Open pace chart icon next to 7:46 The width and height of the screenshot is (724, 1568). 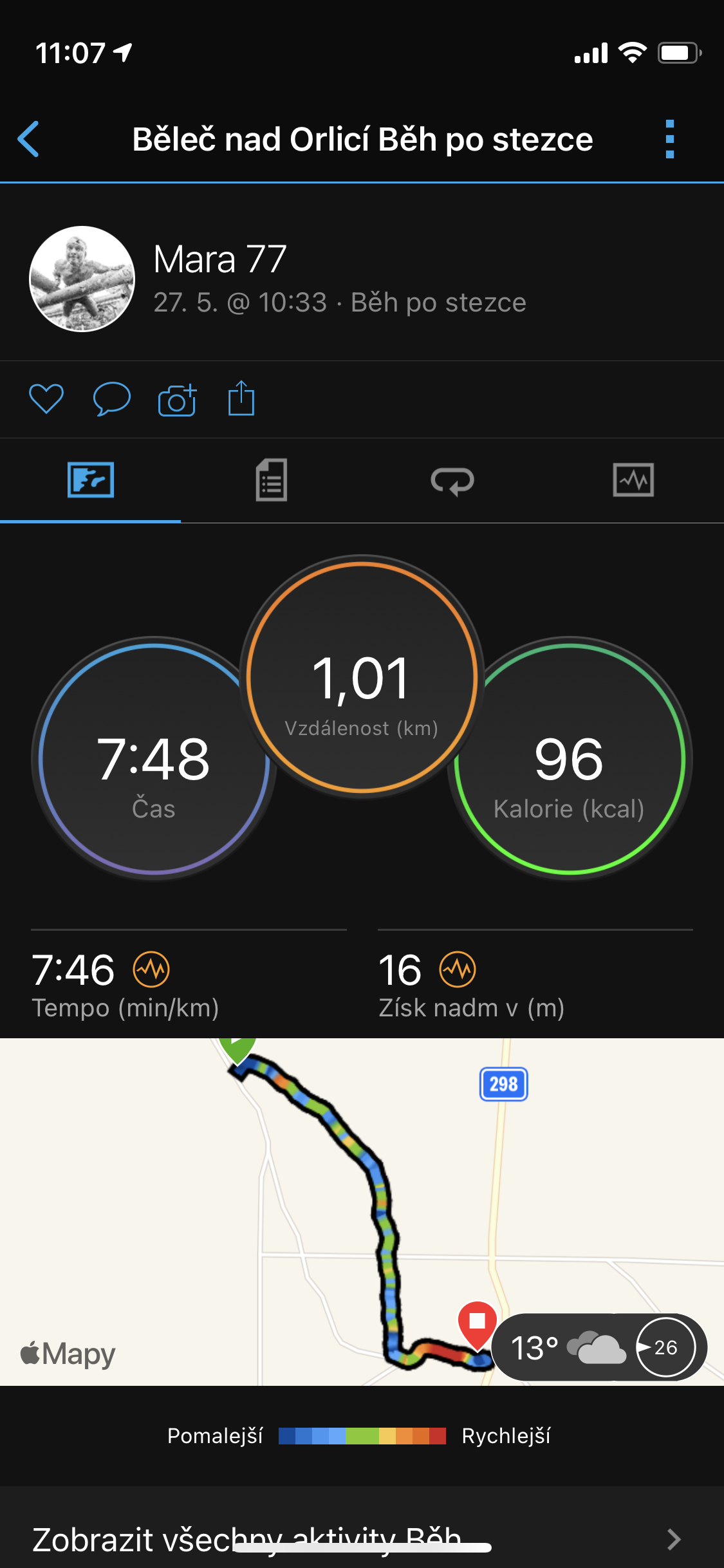click(151, 969)
